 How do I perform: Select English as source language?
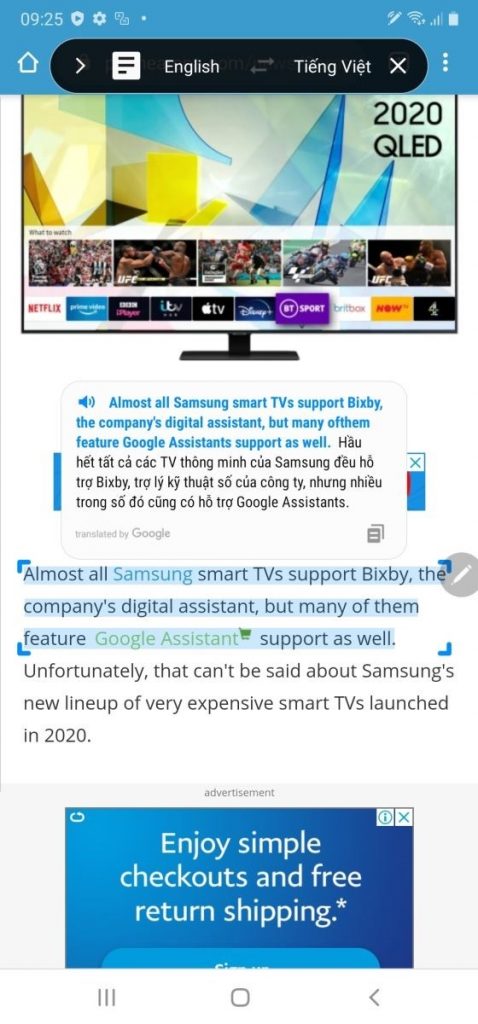[191, 67]
